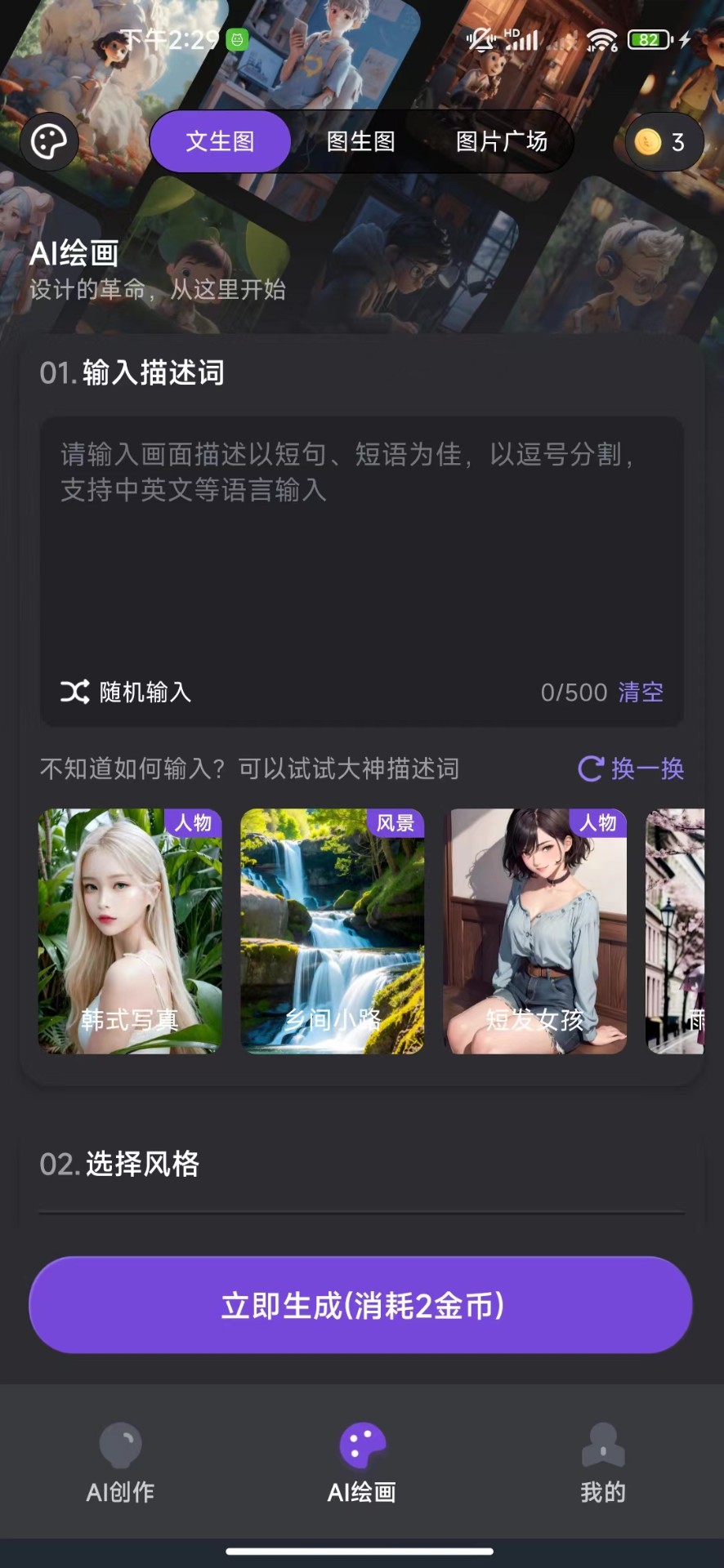Click the WeChat notification icon in status bar
724x1568 pixels.
(x=235, y=38)
